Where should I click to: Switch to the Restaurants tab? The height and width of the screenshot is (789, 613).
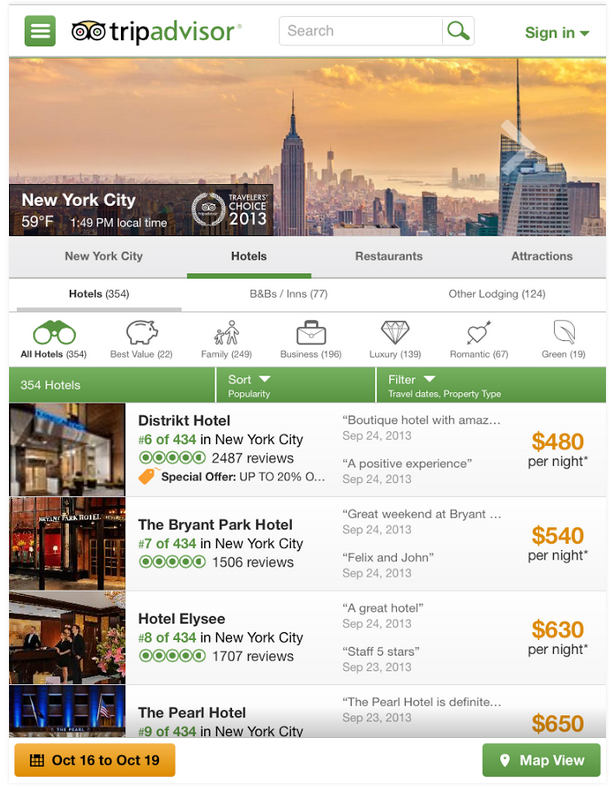click(388, 257)
